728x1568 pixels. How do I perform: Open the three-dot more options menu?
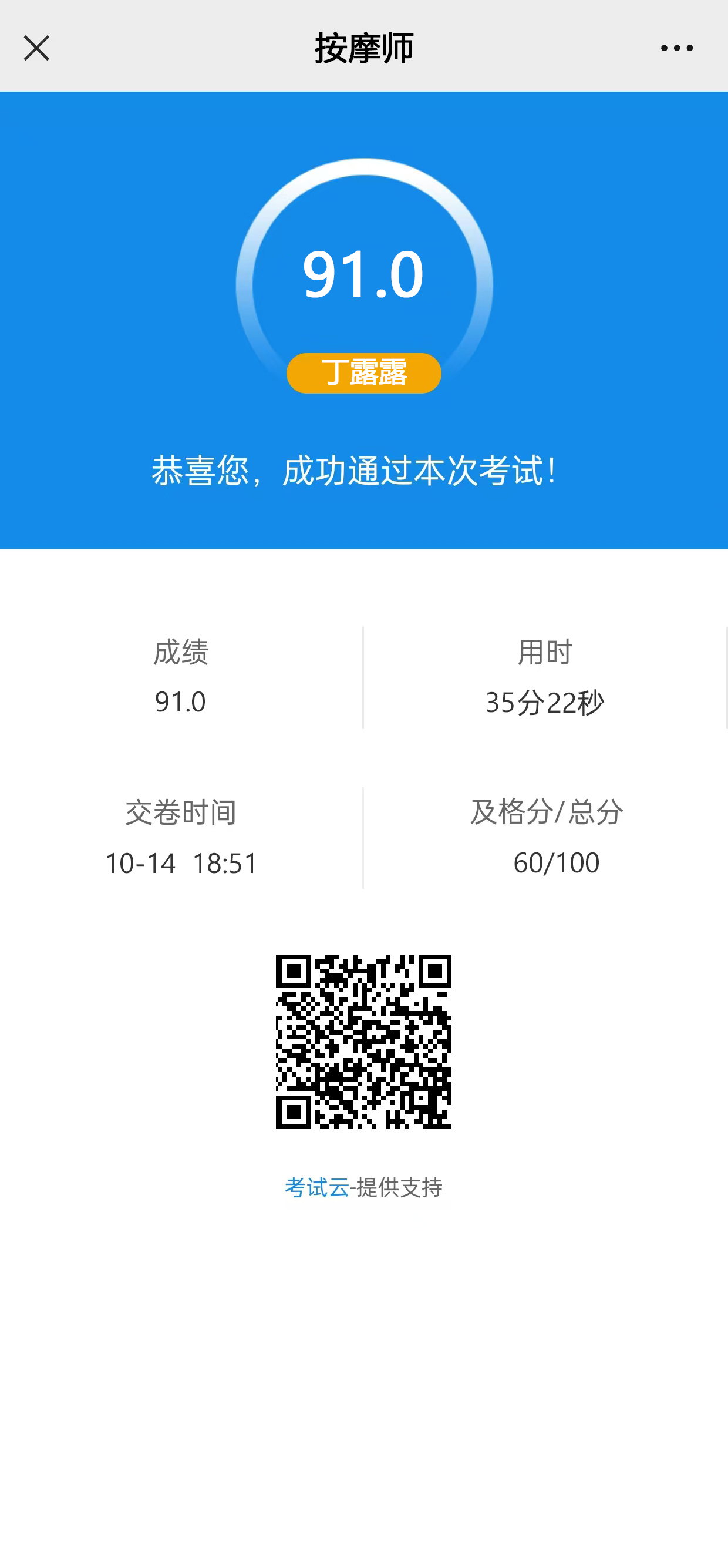pos(676,48)
